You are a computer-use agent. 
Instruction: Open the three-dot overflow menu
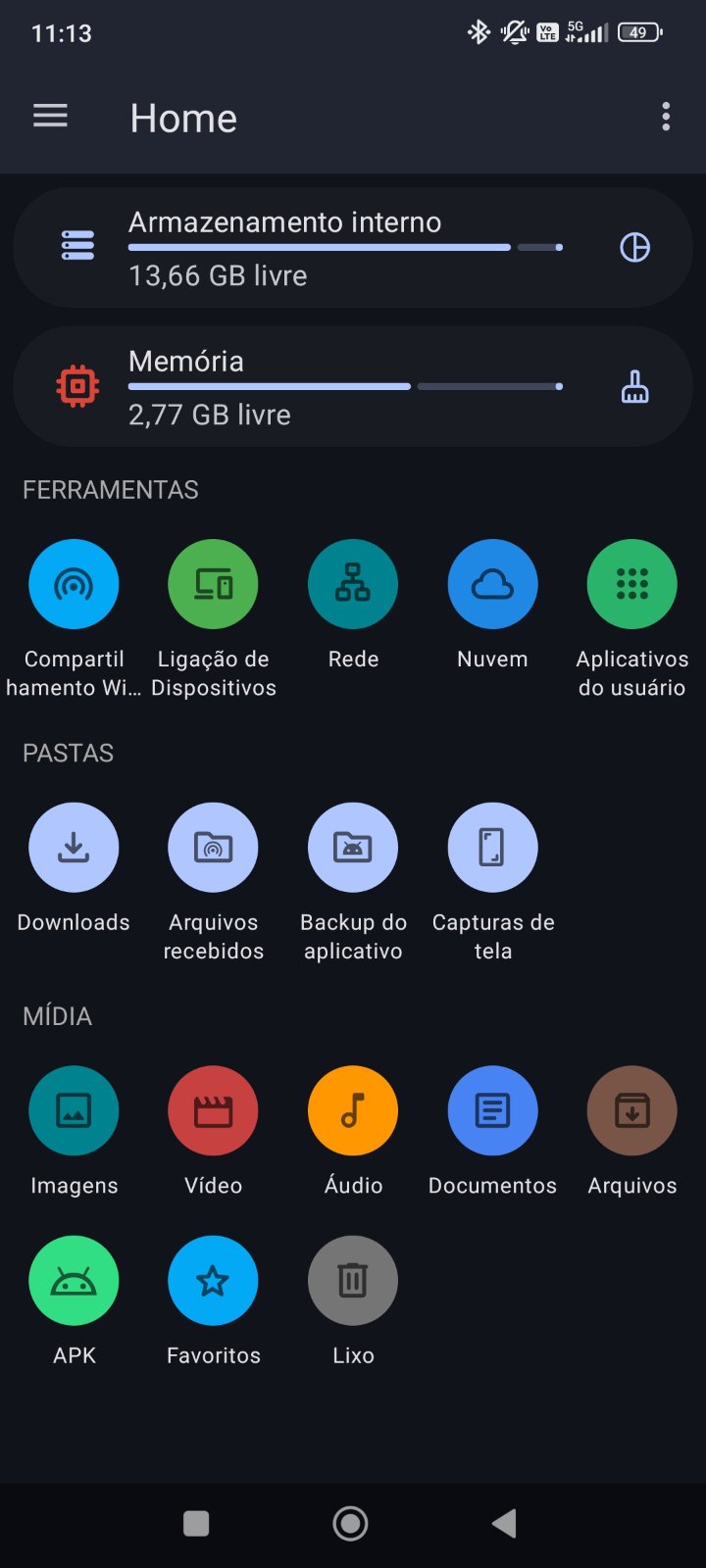tap(666, 117)
